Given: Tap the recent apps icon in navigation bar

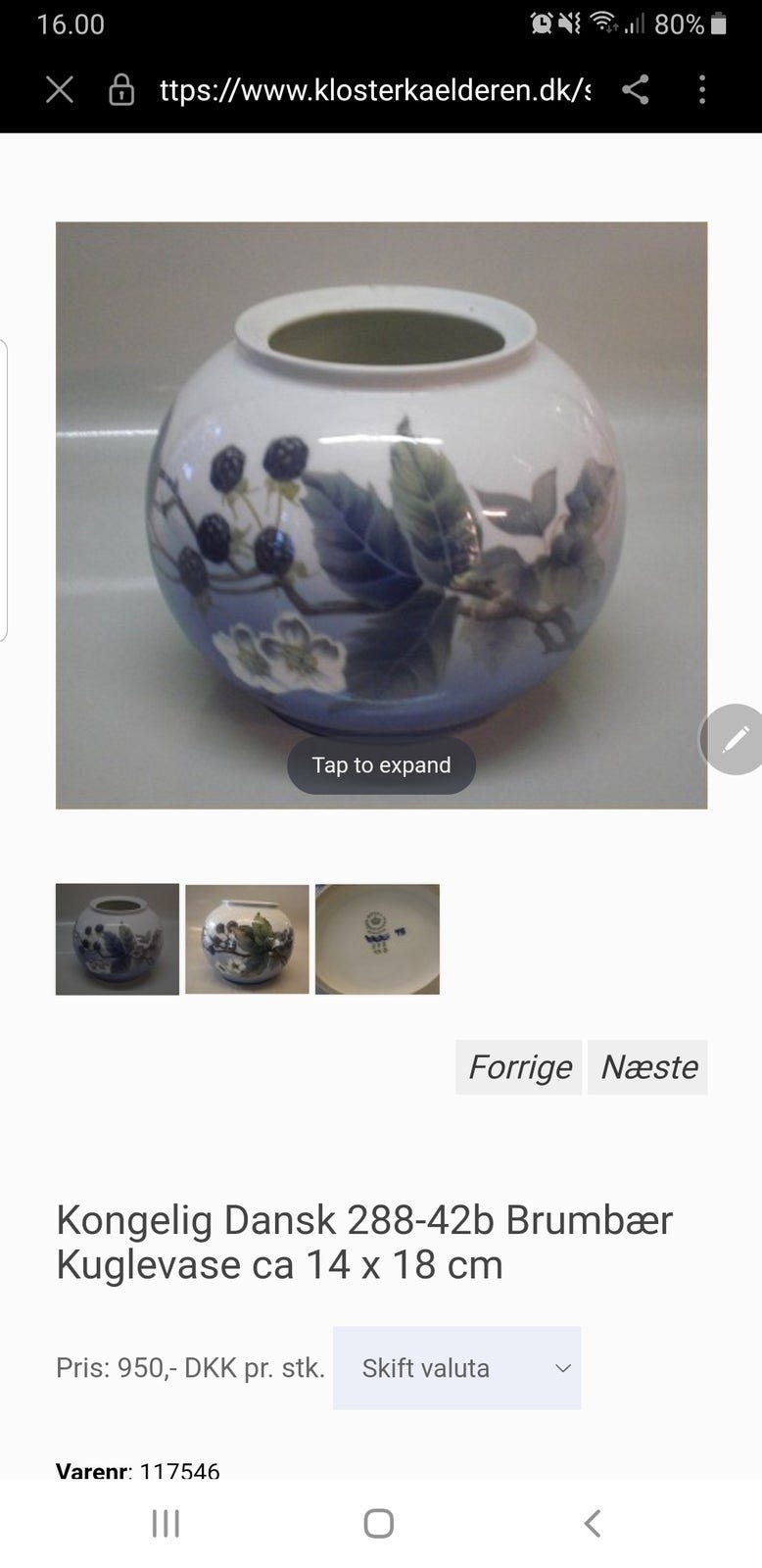Looking at the screenshot, I should tap(165, 1523).
